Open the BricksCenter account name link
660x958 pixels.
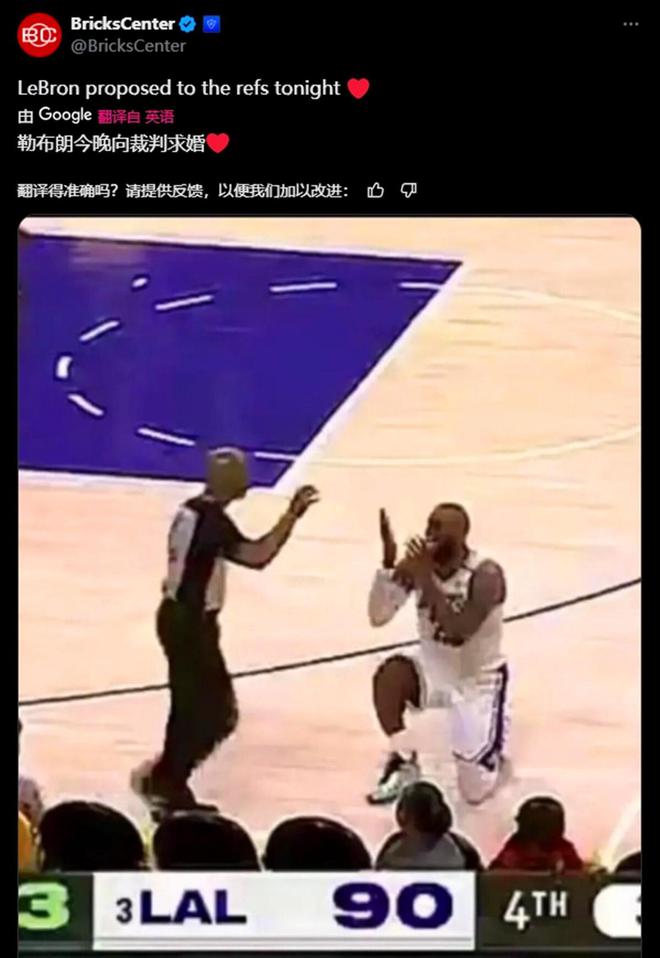(x=122, y=24)
